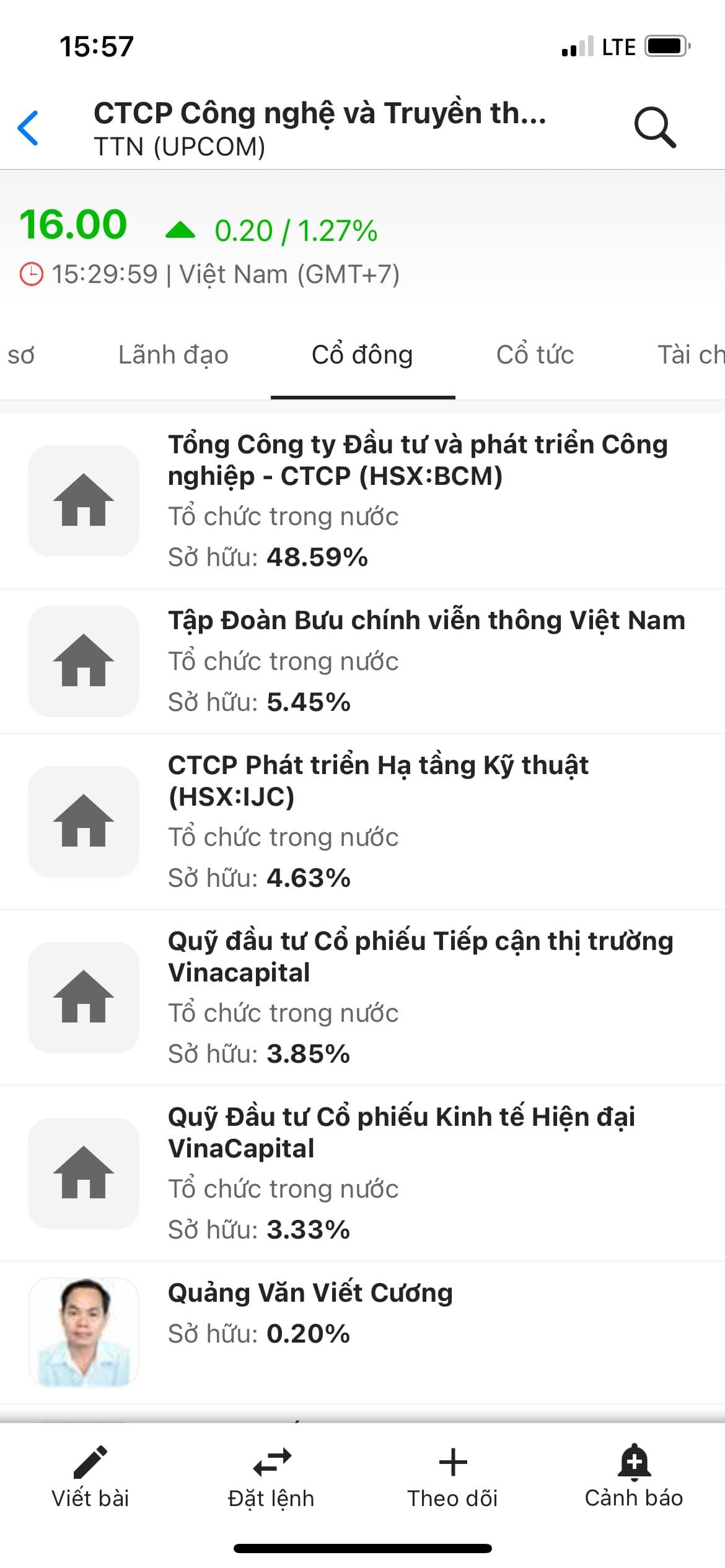
Task: Go back using the blue arrow
Action: coord(29,128)
